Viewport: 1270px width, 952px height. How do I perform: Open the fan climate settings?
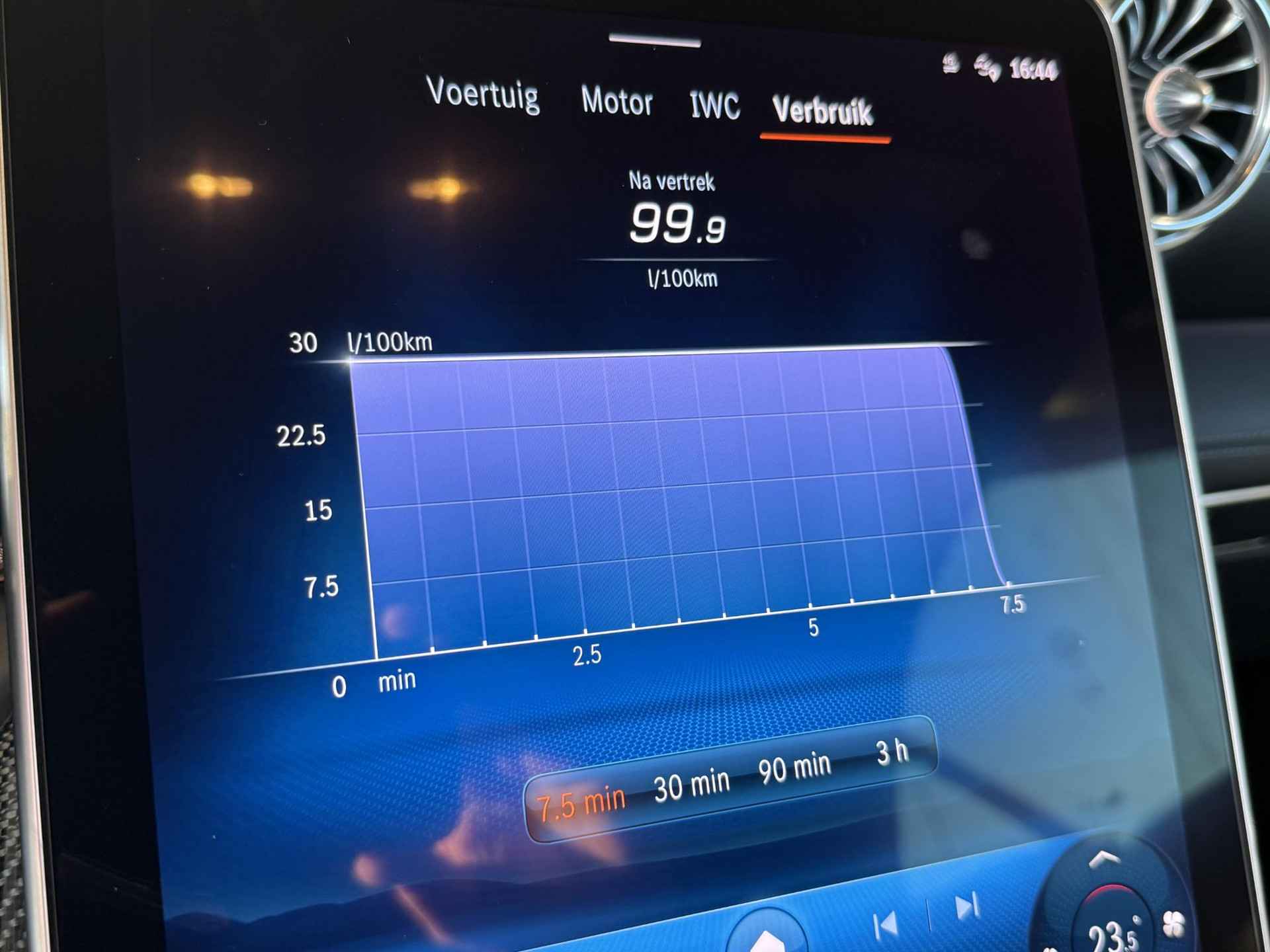1173,924
